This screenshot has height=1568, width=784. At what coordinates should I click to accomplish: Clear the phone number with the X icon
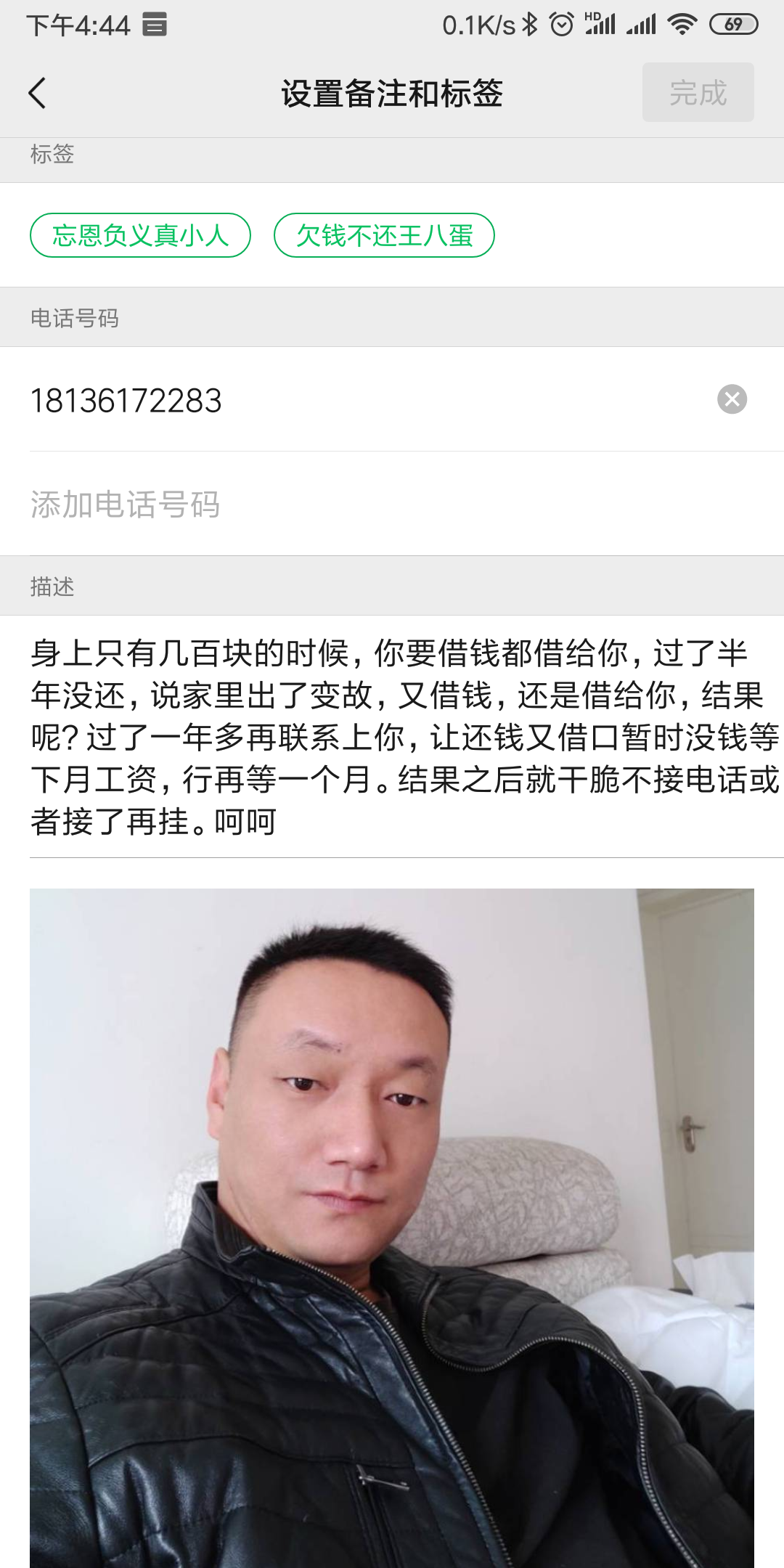(734, 399)
